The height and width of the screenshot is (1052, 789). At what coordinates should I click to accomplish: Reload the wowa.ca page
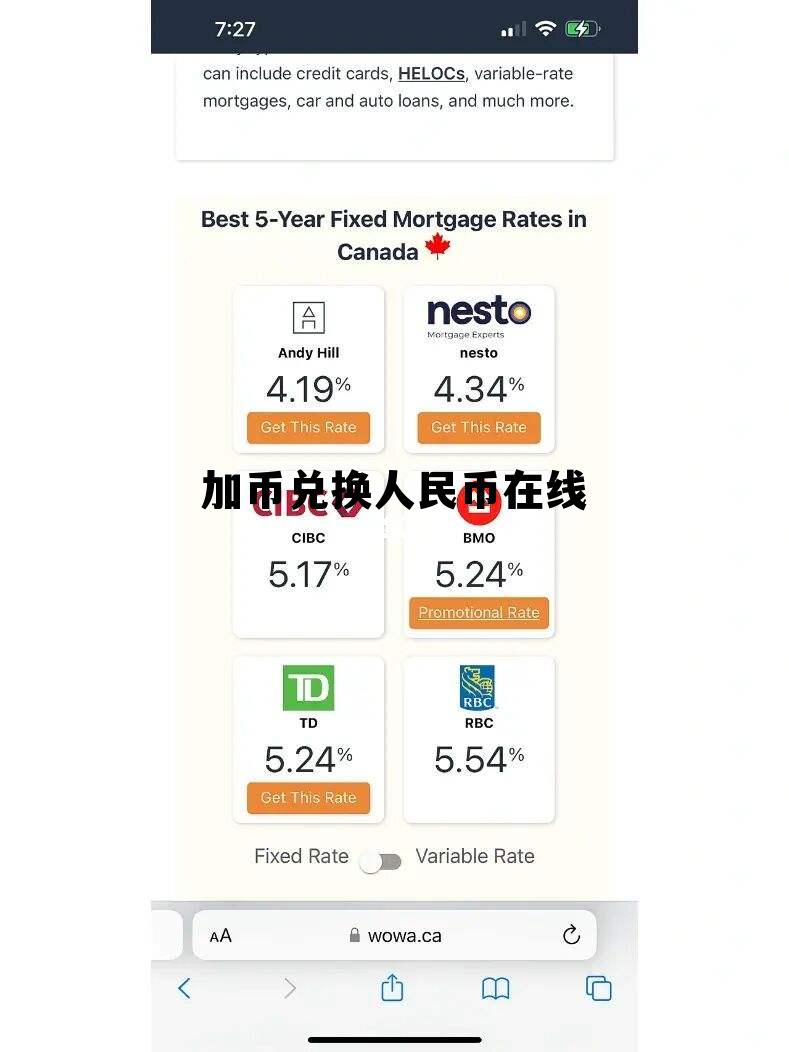[x=571, y=935]
